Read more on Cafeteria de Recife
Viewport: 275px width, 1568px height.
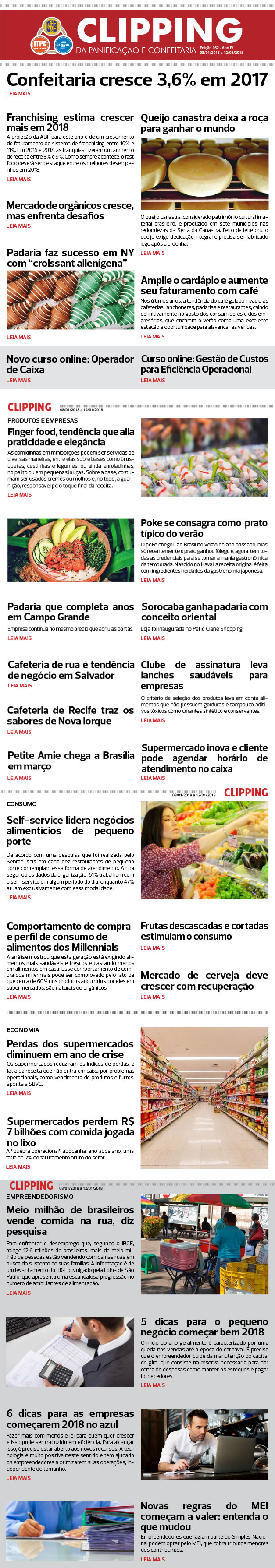tap(19, 732)
